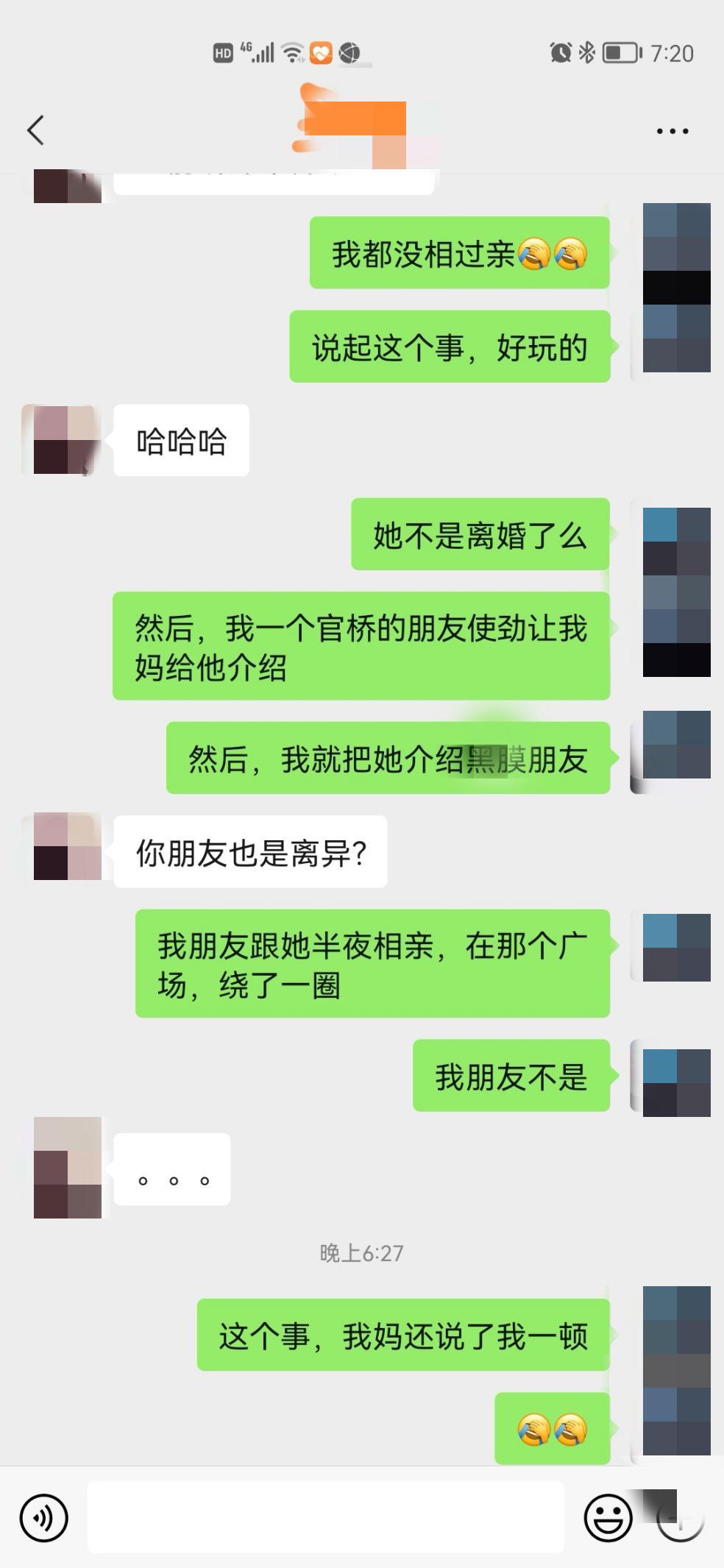This screenshot has height=1568, width=724.
Task: Tap the alarm clock icon in status bar
Action: 559,52
